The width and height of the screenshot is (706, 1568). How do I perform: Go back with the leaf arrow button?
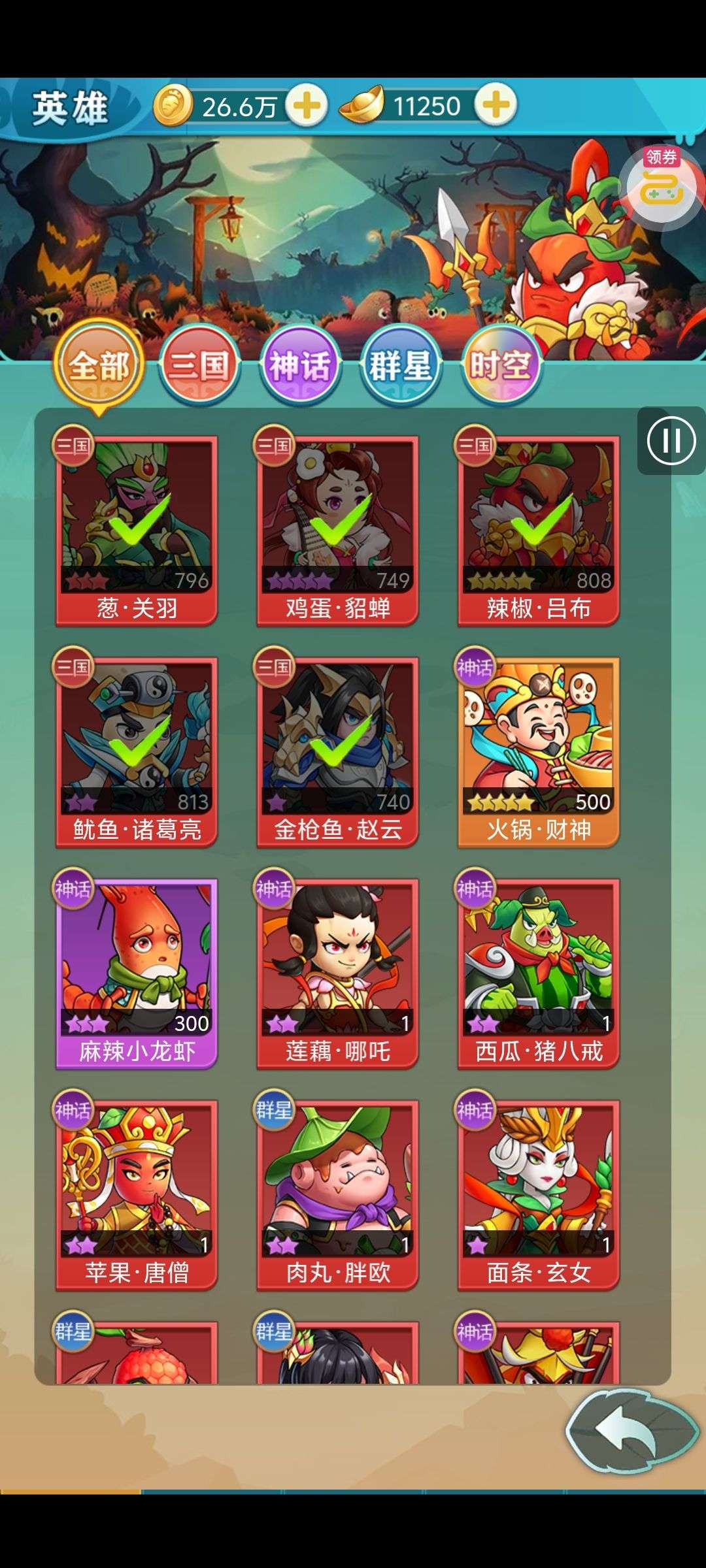tap(631, 1430)
